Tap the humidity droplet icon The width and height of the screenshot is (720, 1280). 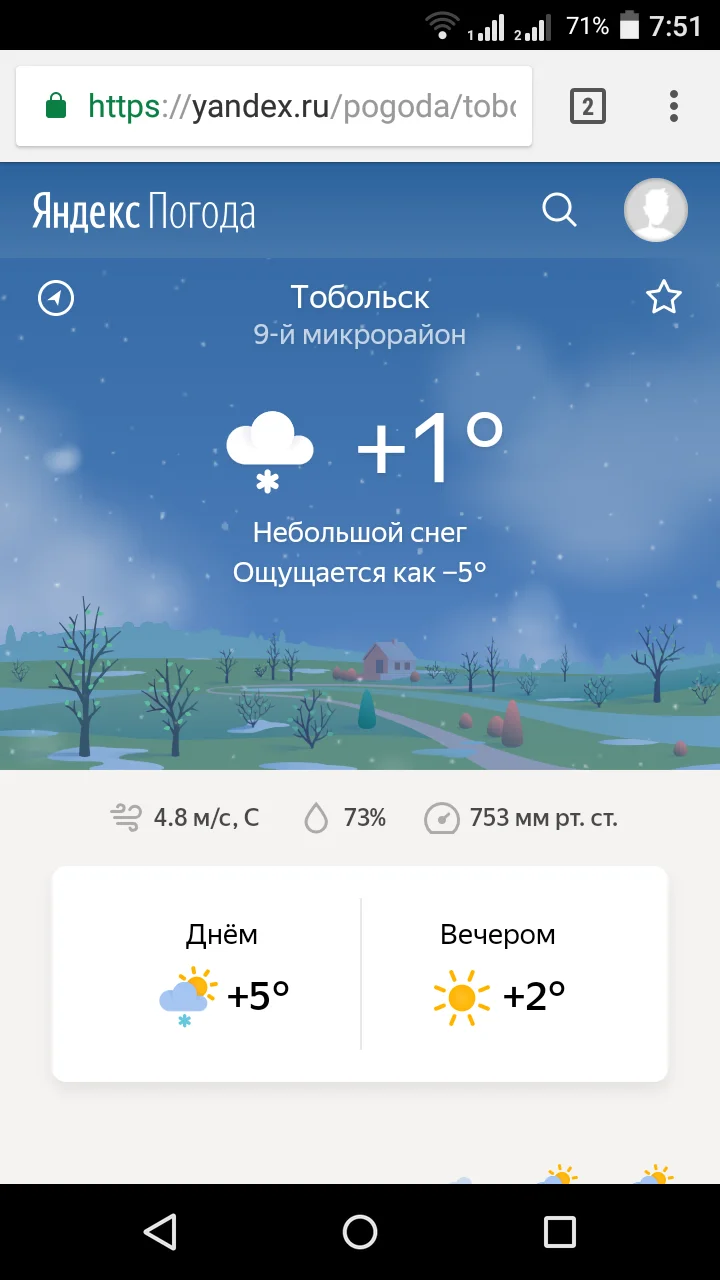(318, 817)
